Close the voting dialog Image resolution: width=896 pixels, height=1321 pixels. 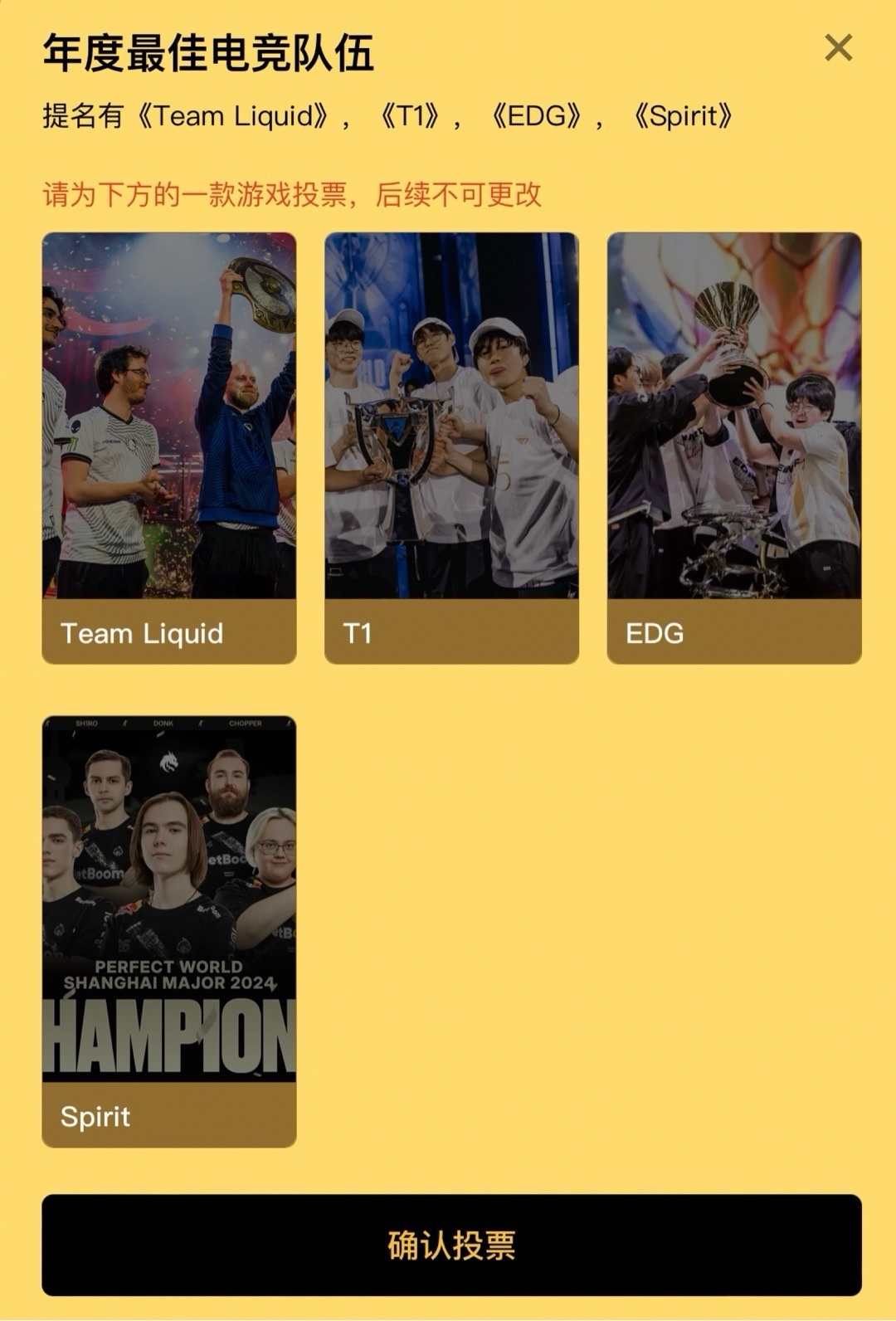pyautogui.click(x=838, y=48)
